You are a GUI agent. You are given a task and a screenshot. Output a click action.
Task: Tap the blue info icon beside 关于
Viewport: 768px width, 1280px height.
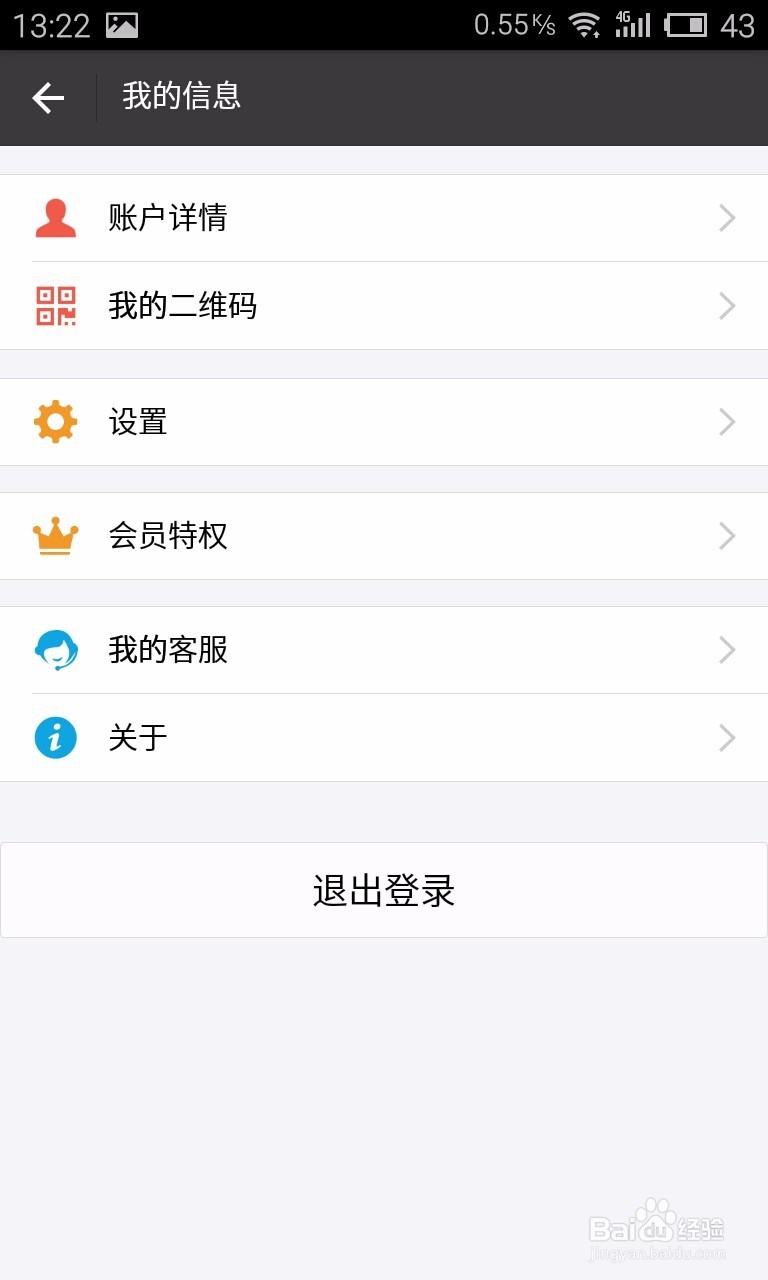[55, 737]
